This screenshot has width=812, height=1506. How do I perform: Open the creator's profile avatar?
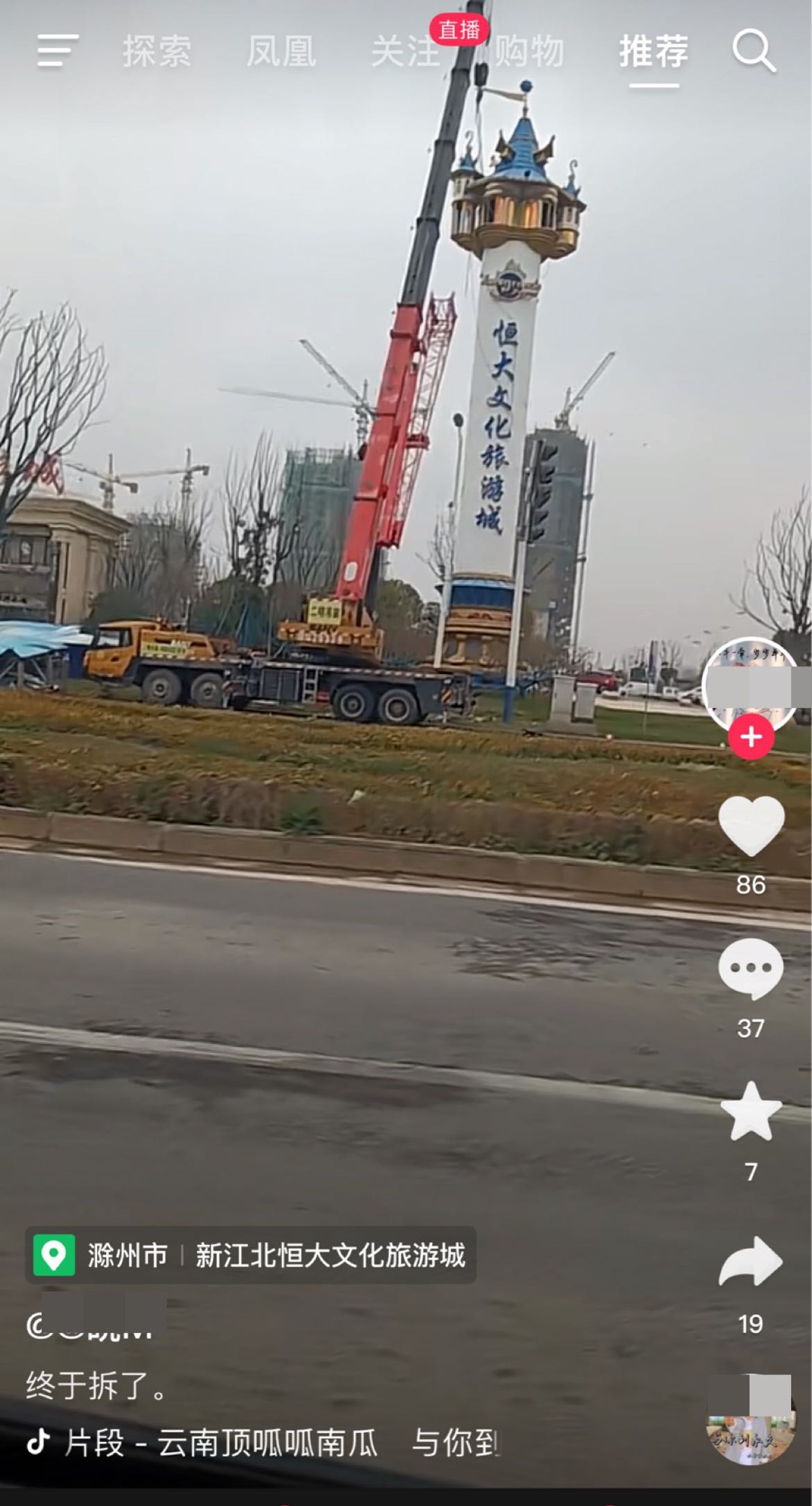(750, 686)
